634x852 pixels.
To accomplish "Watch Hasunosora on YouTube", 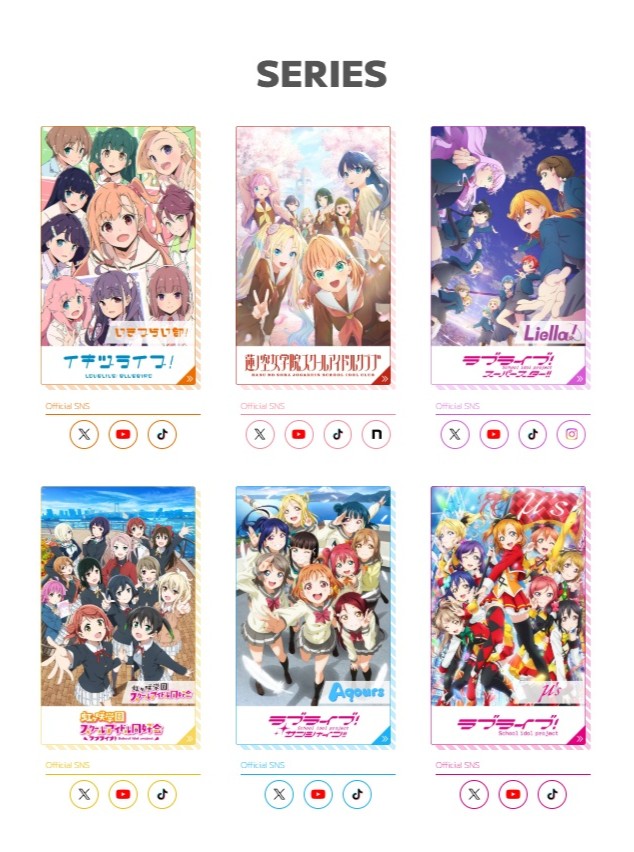I will [x=299, y=435].
